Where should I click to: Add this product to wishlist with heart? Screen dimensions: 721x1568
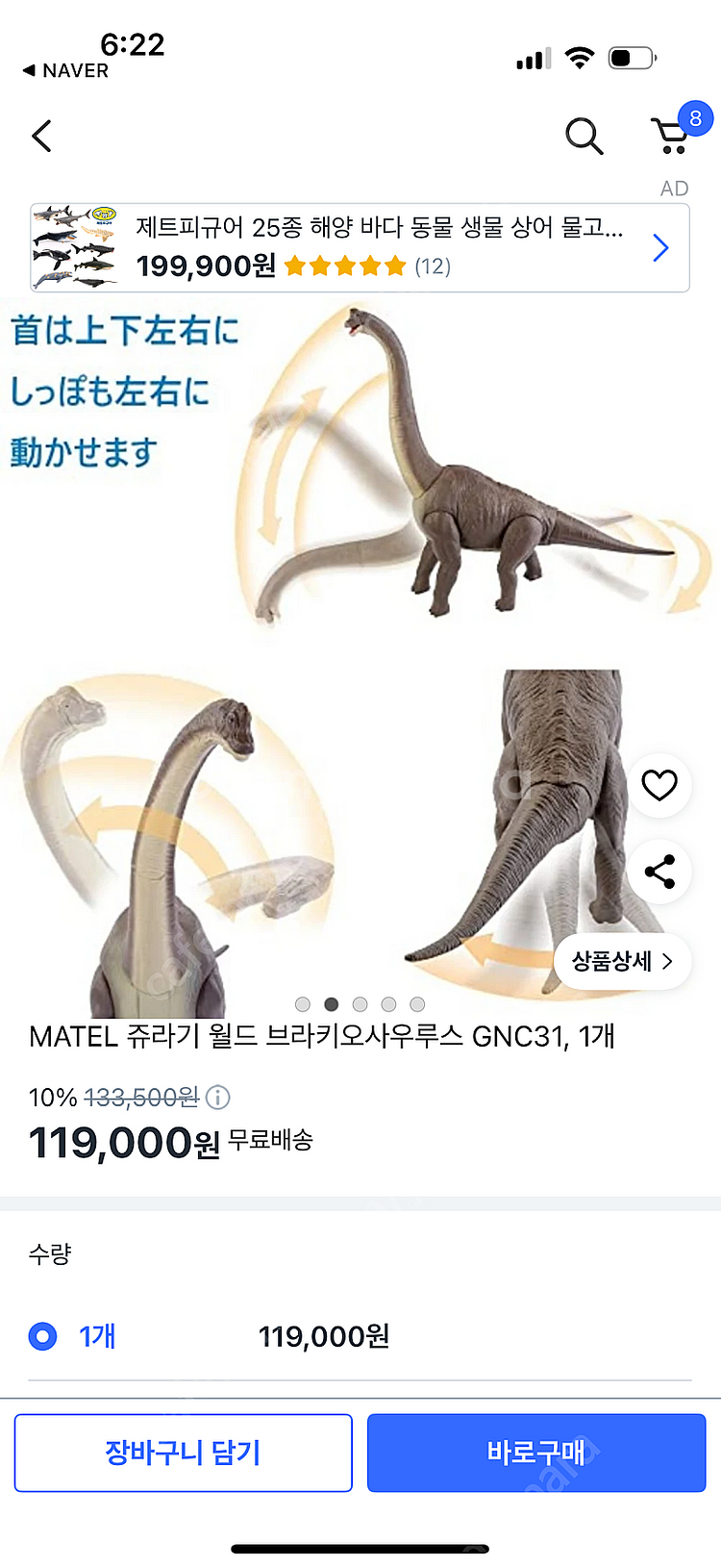click(659, 786)
